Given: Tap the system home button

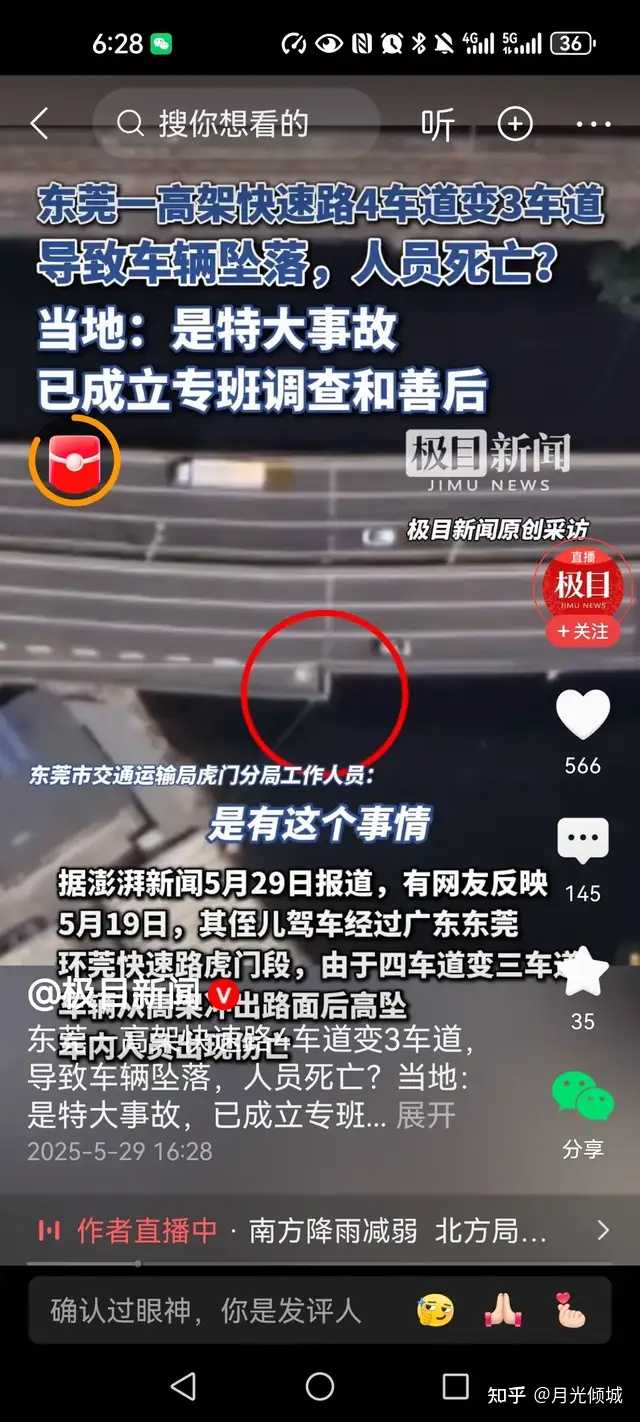Looking at the screenshot, I should (x=320, y=1386).
